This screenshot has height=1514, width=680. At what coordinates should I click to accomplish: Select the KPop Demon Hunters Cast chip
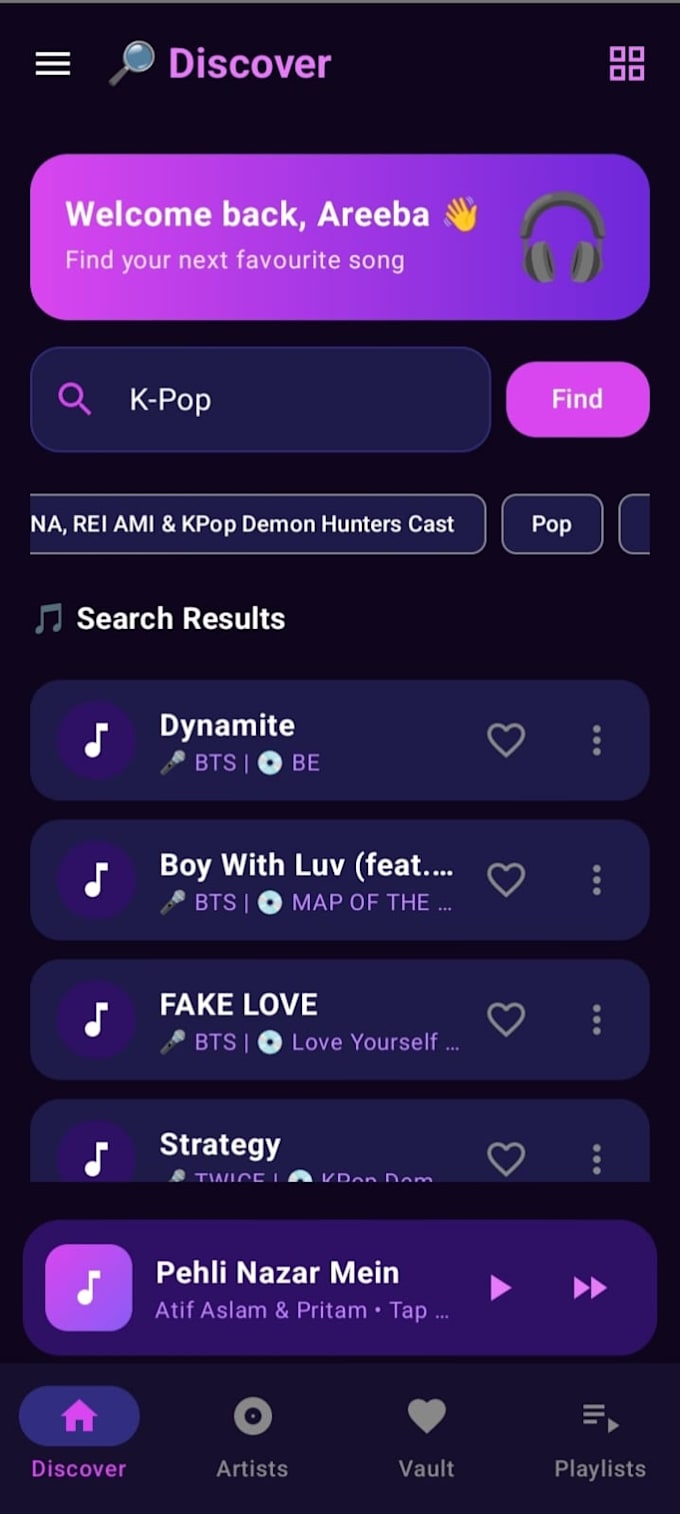click(x=258, y=524)
